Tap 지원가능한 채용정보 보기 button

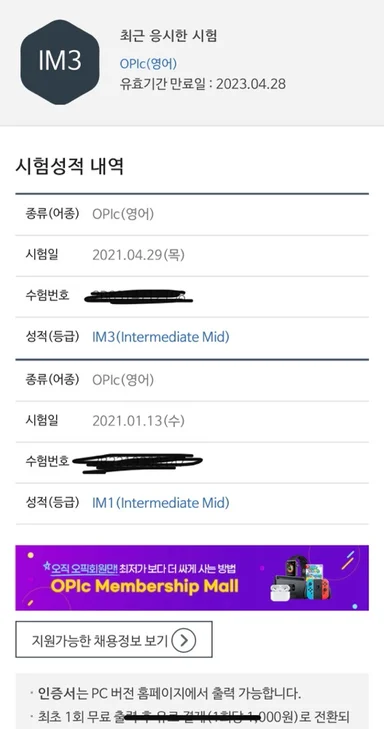pyautogui.click(x=114, y=639)
